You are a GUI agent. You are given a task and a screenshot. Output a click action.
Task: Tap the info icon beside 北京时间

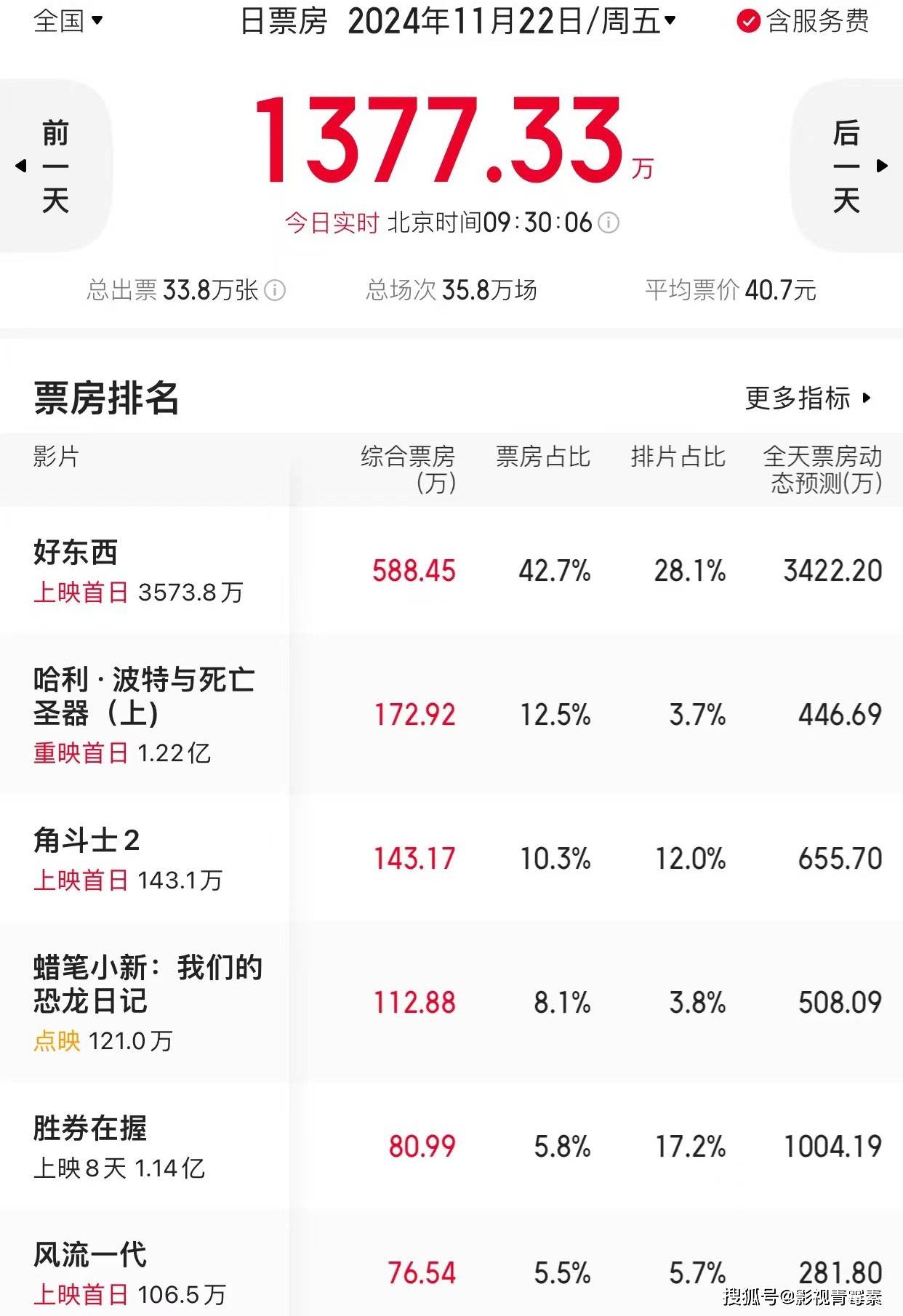point(609,222)
